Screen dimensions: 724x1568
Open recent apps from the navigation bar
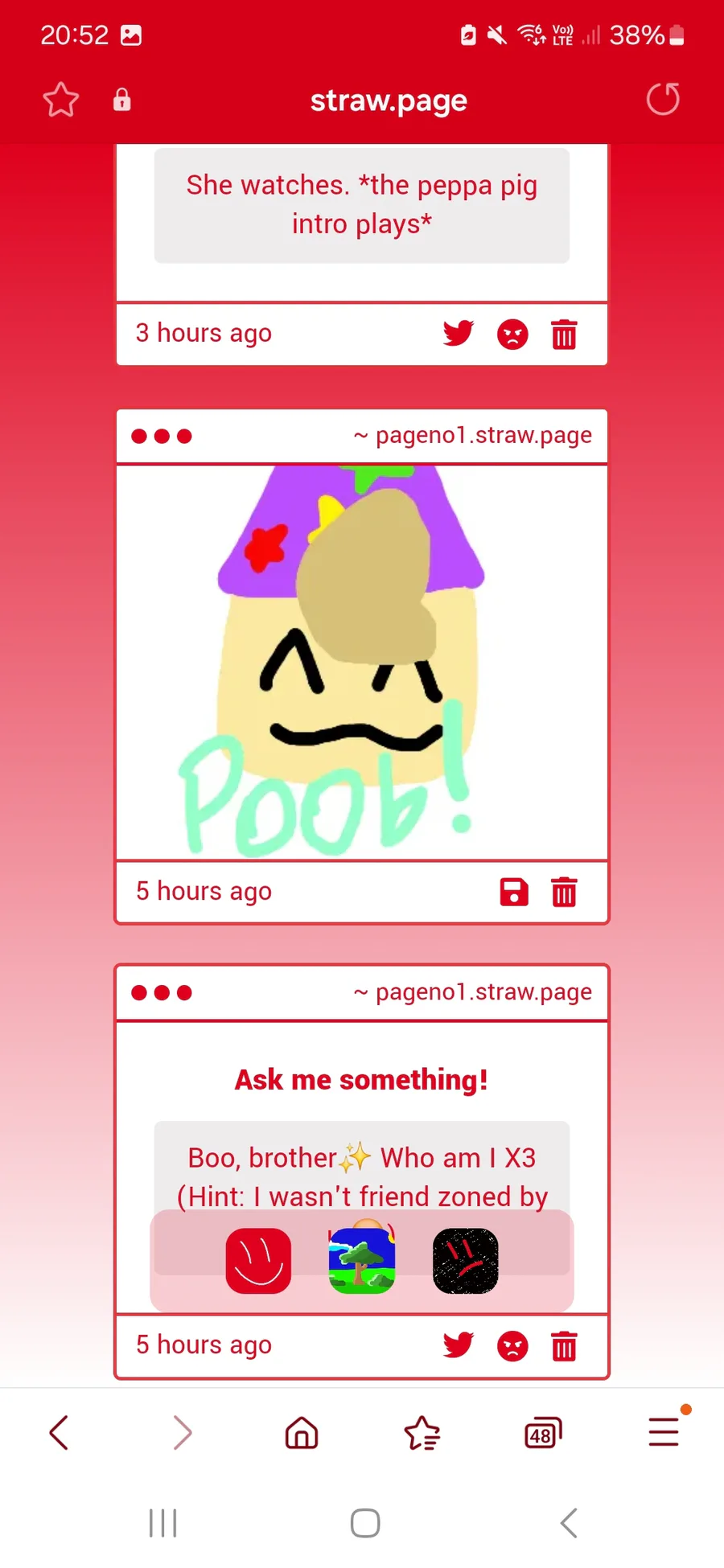pyautogui.click(x=163, y=1523)
